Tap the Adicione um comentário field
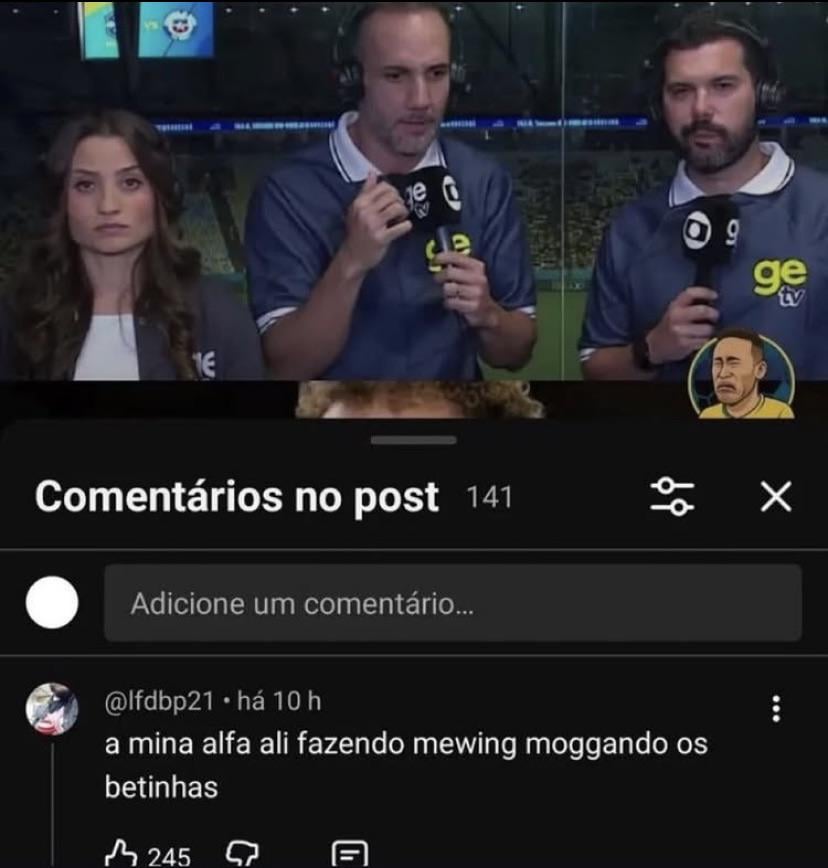This screenshot has width=828, height=868. click(452, 603)
